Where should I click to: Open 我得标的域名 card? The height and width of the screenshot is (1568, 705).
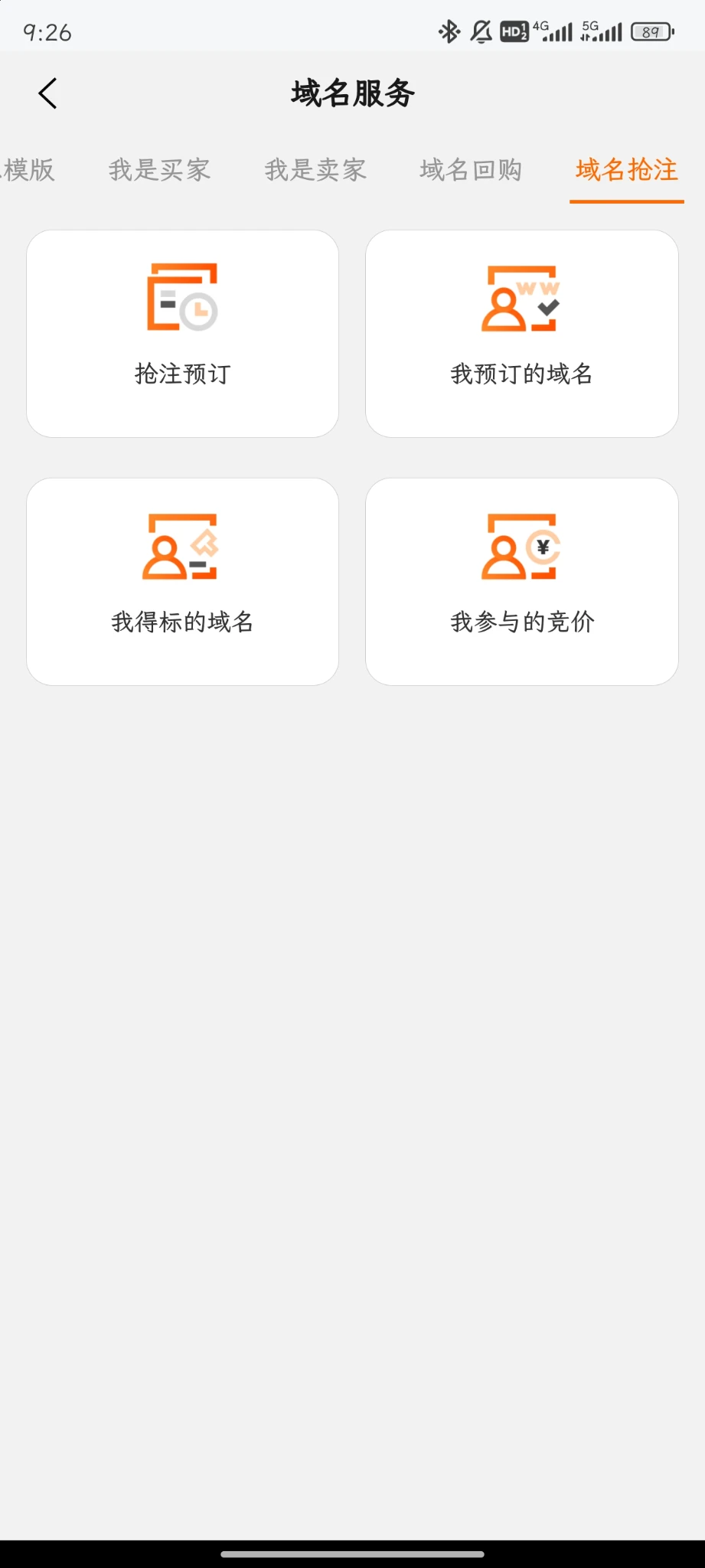(182, 582)
